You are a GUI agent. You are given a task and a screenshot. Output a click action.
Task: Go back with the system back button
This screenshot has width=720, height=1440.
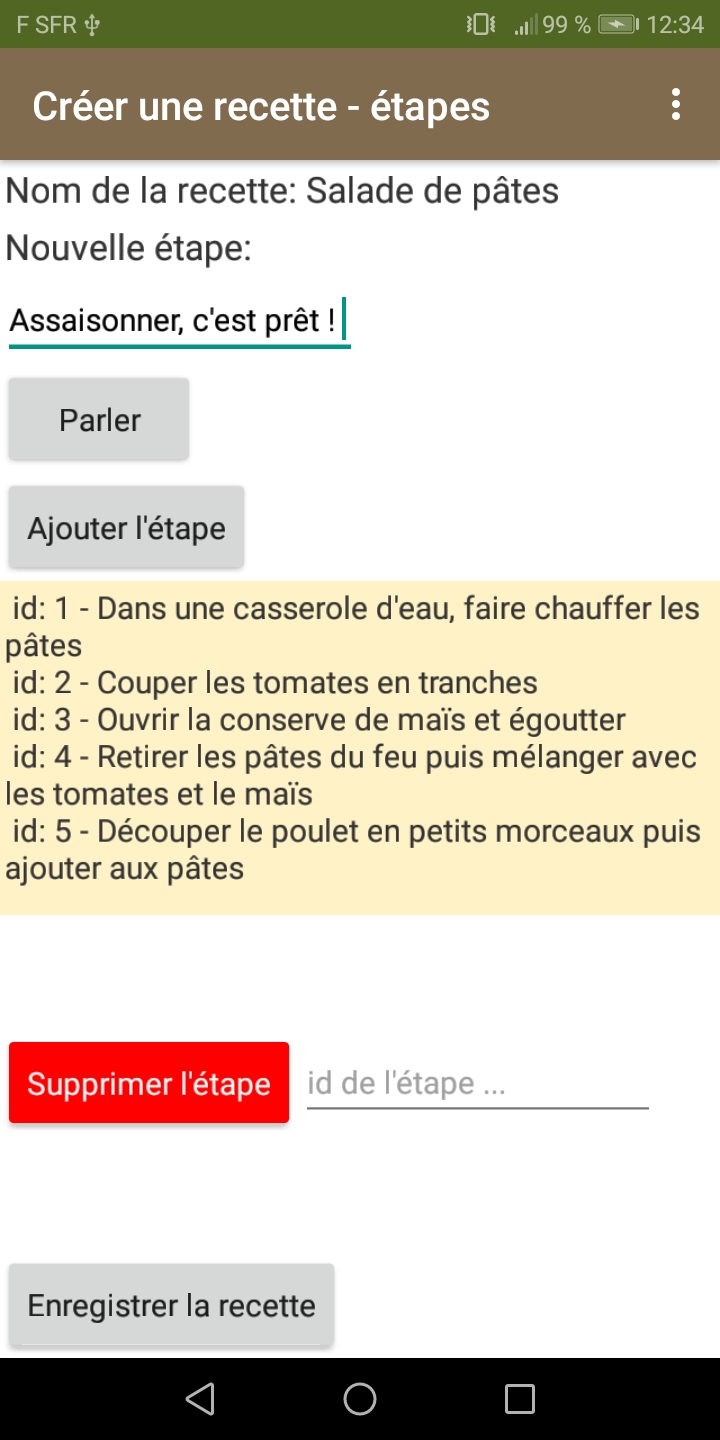200,1399
